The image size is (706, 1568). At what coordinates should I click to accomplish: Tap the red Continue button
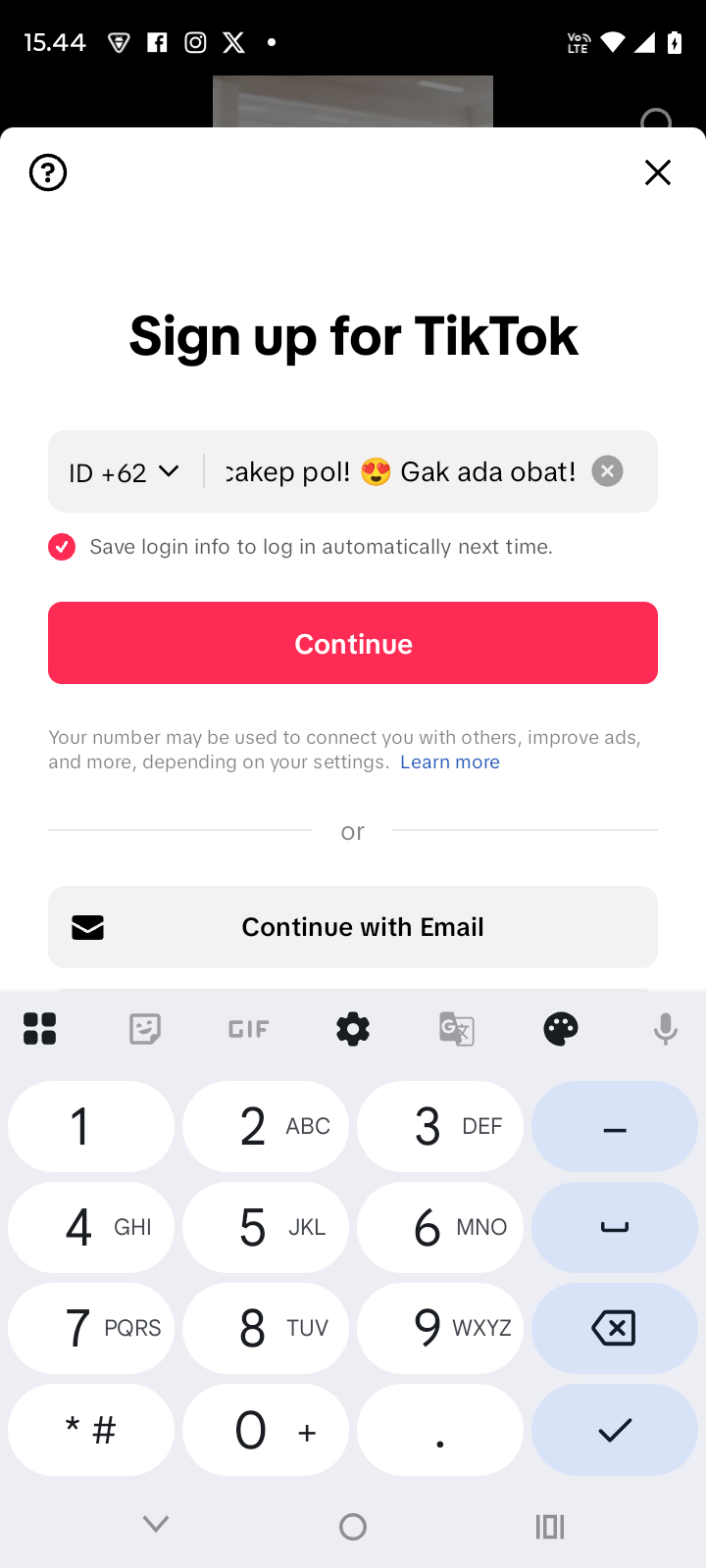(353, 643)
